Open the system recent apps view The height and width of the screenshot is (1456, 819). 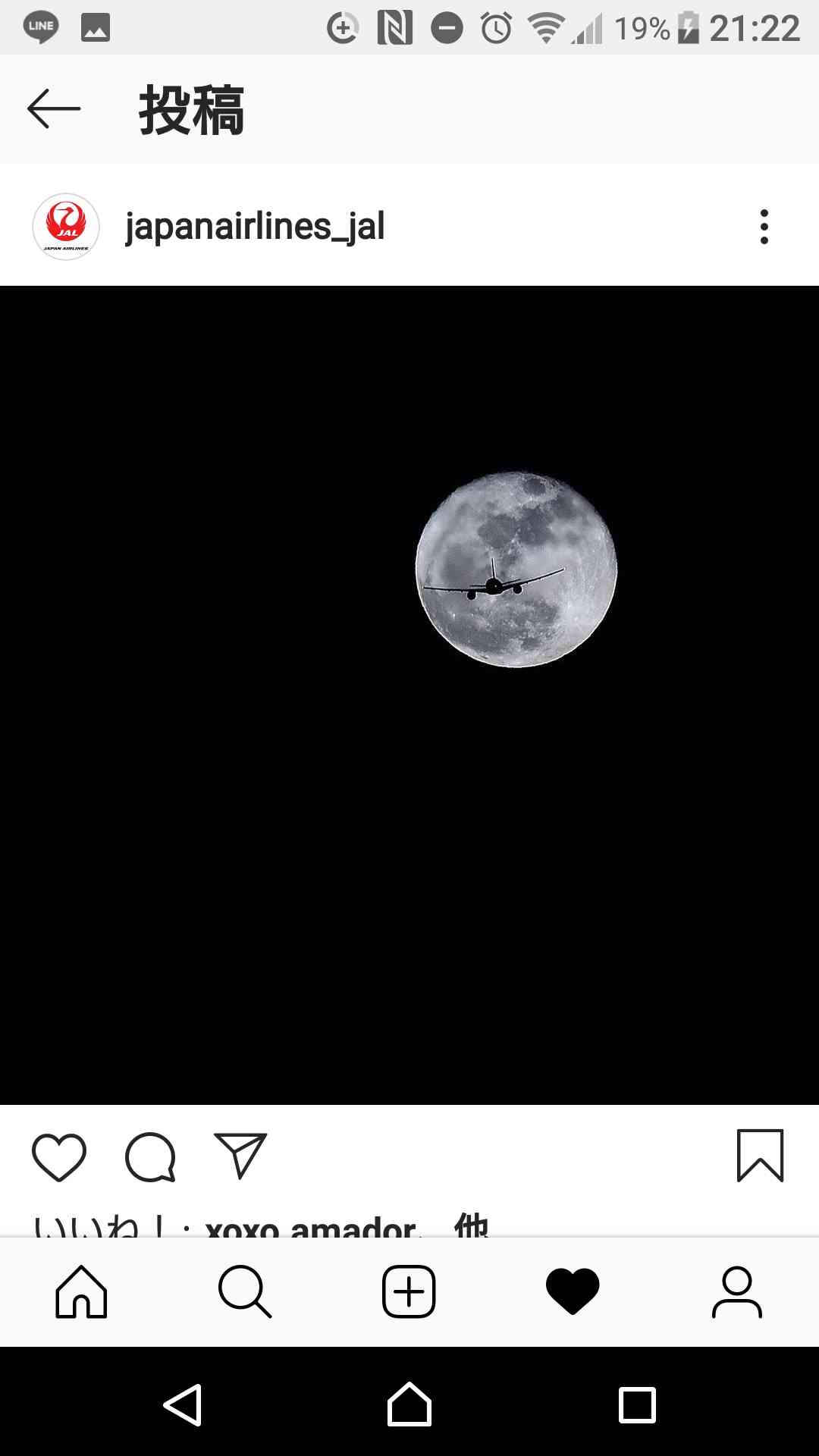pyautogui.click(x=637, y=1404)
